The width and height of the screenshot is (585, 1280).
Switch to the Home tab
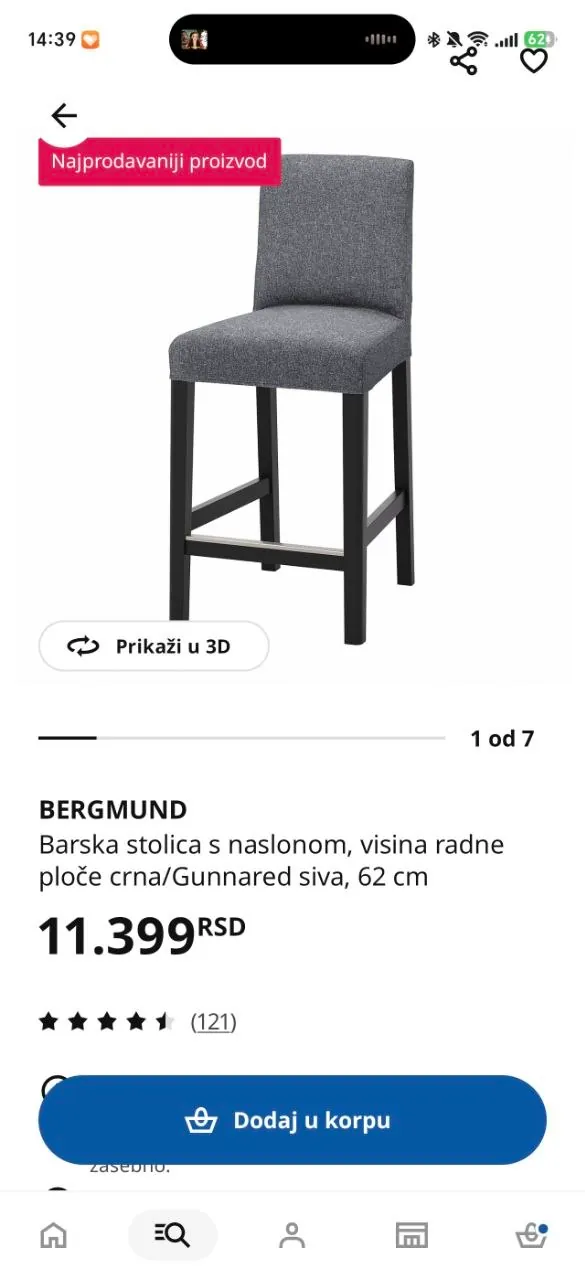[x=53, y=1235]
